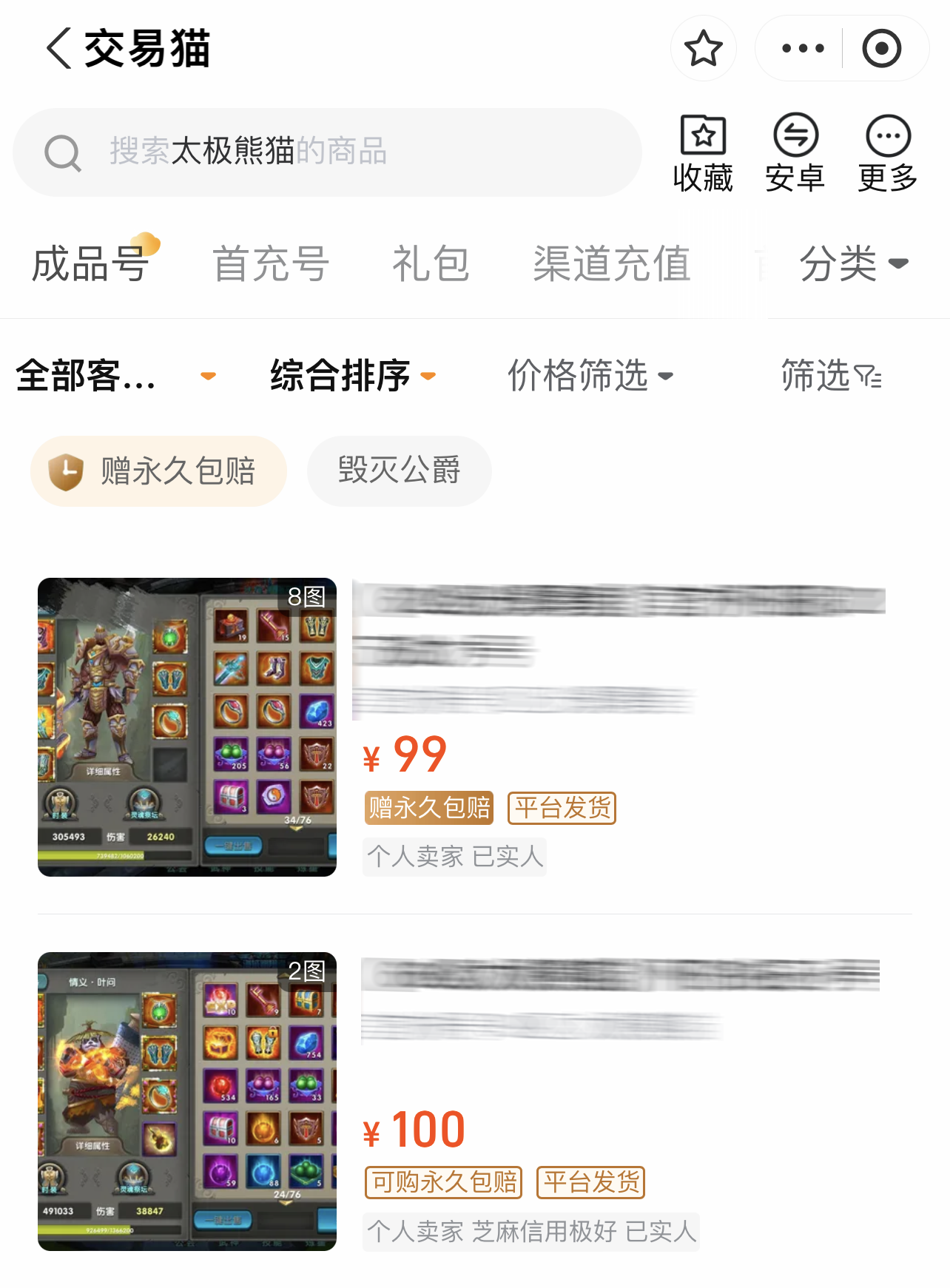Screen dimensions: 950x1288
Task: Search for 太极熊猫 products
Action: (x=326, y=152)
